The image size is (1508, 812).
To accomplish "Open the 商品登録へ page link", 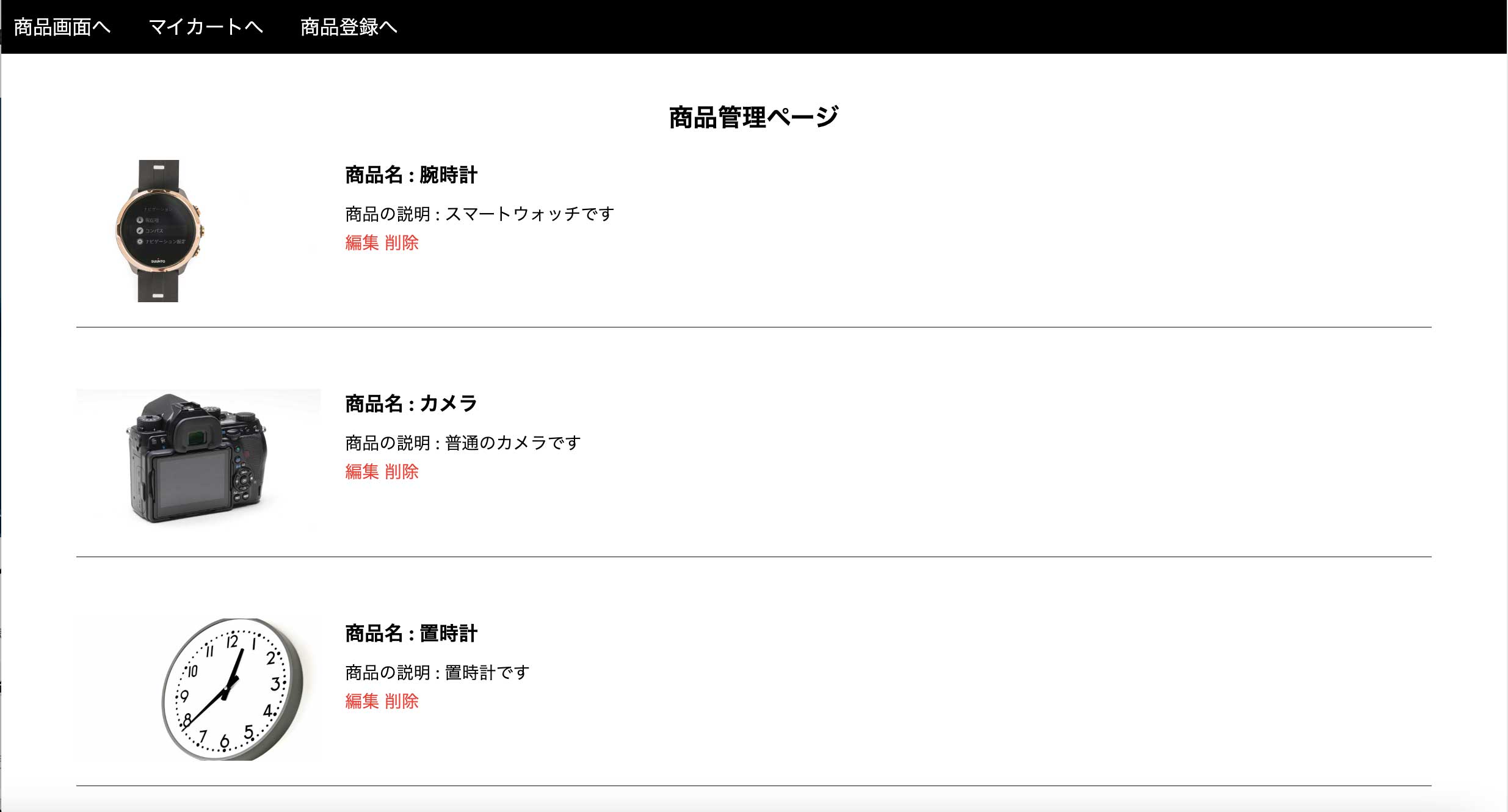I will click(349, 27).
